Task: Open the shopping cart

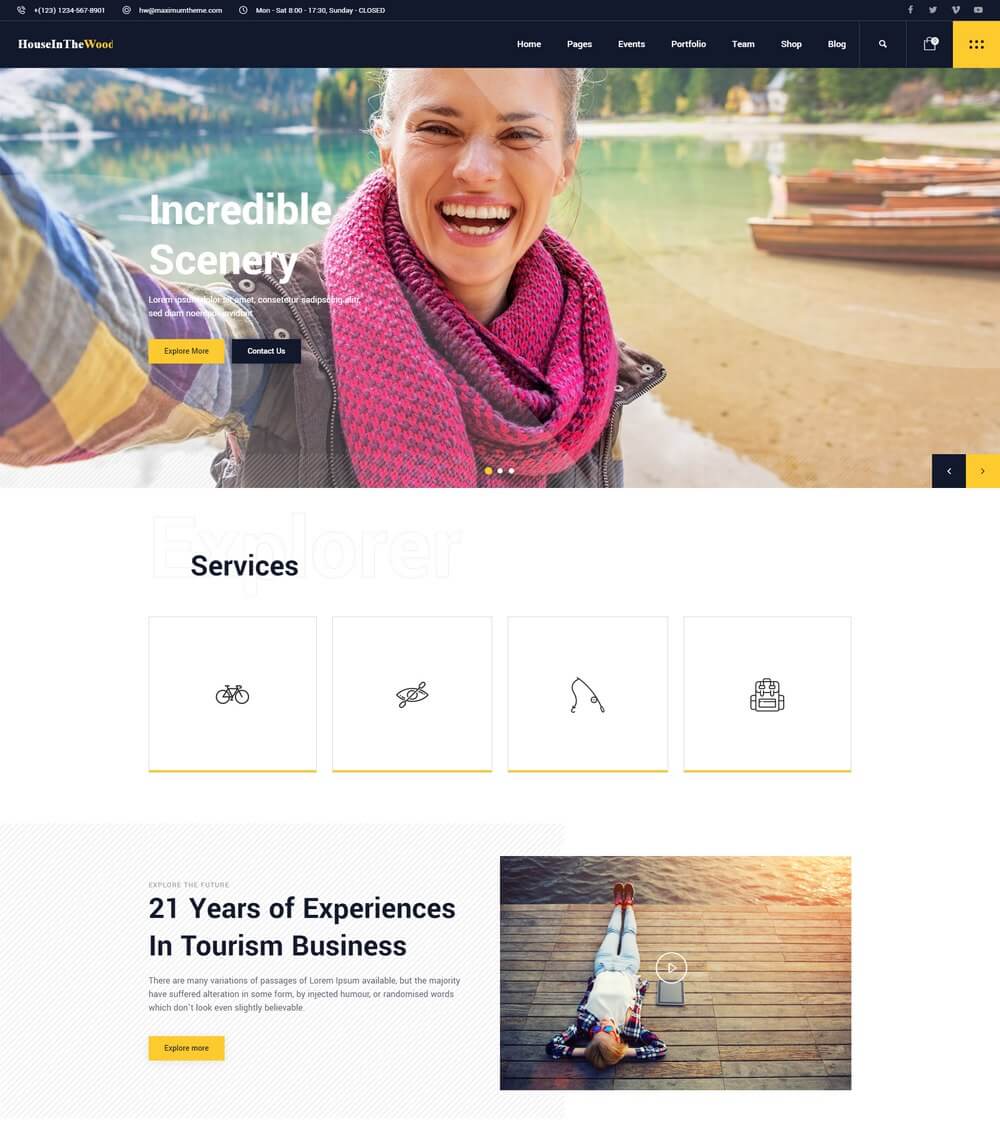Action: coord(930,44)
